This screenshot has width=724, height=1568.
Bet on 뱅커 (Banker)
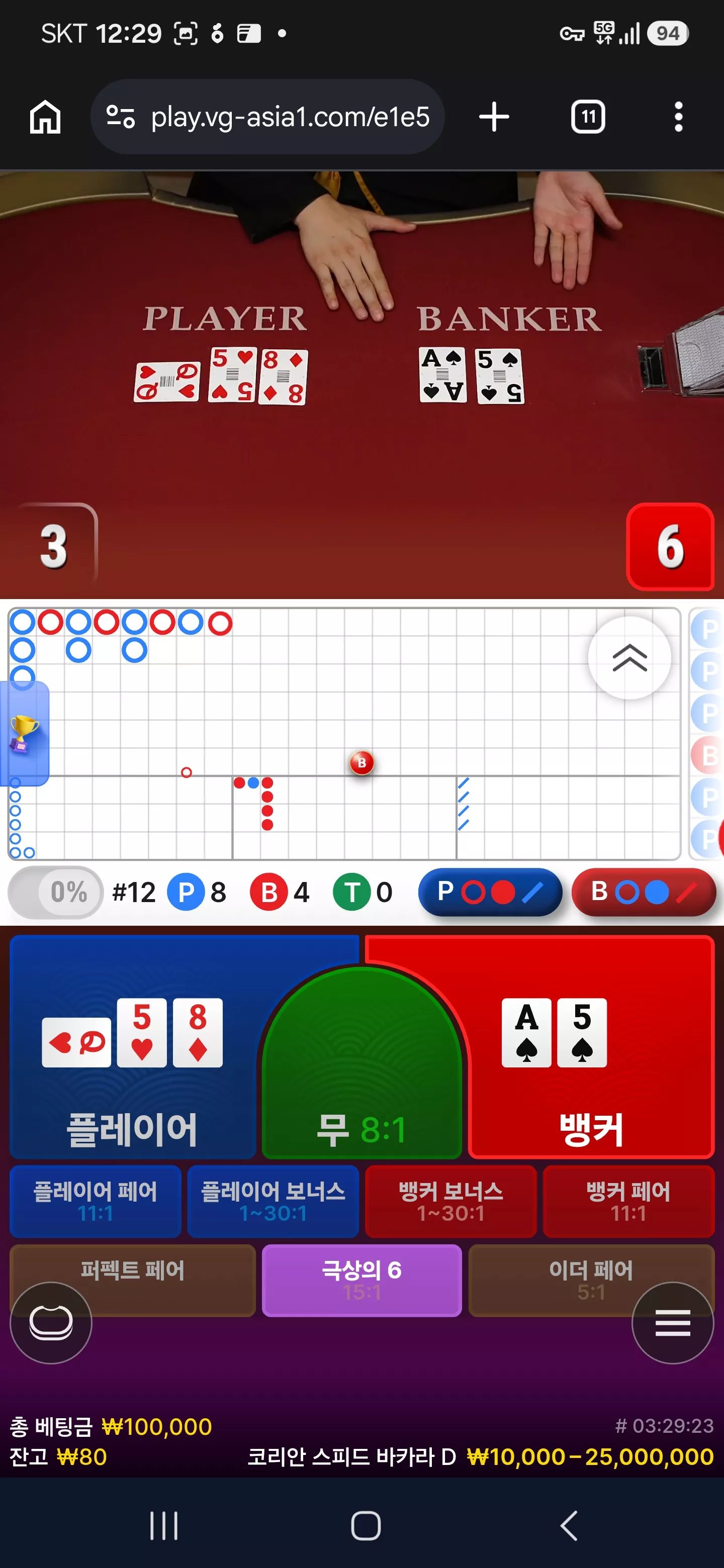[591, 1047]
